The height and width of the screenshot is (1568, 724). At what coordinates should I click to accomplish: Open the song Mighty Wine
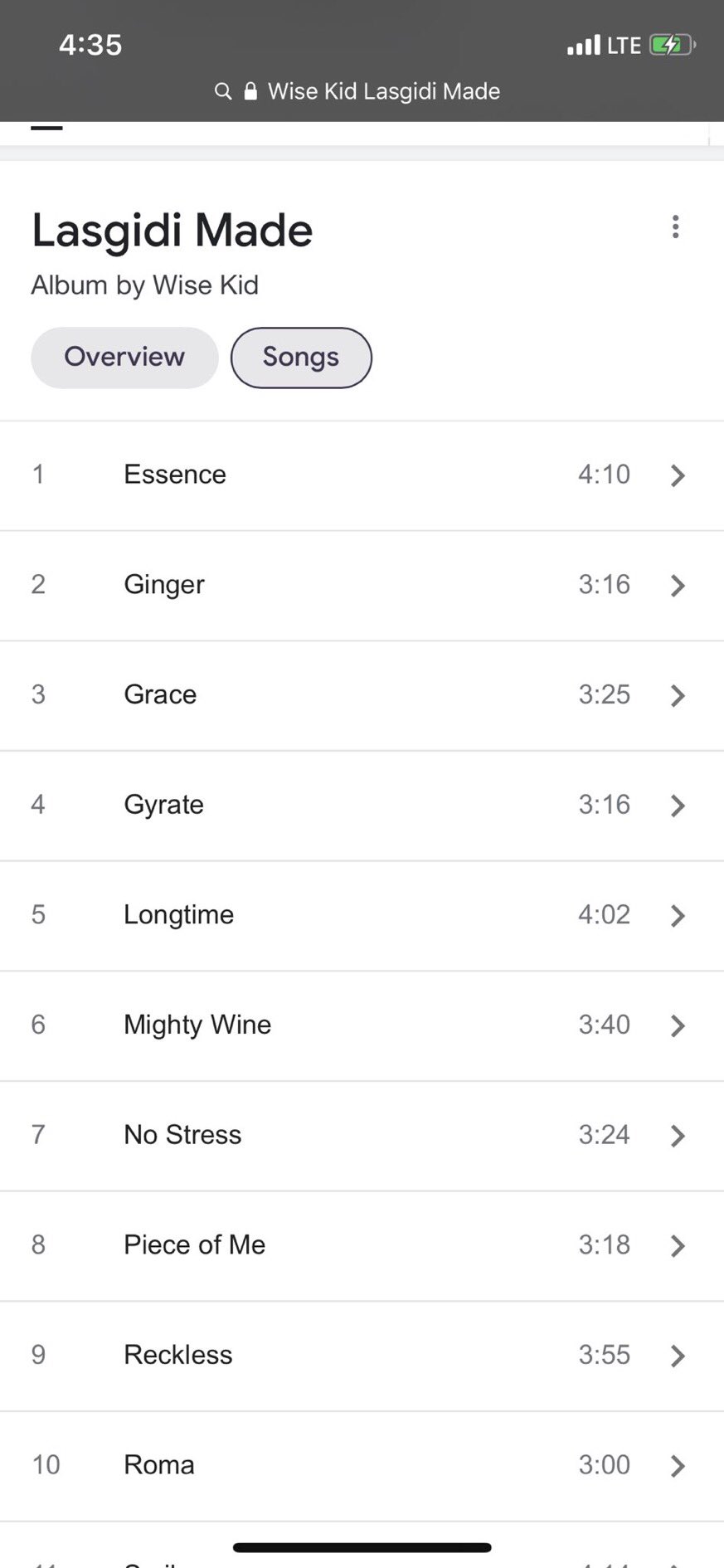click(x=362, y=1025)
